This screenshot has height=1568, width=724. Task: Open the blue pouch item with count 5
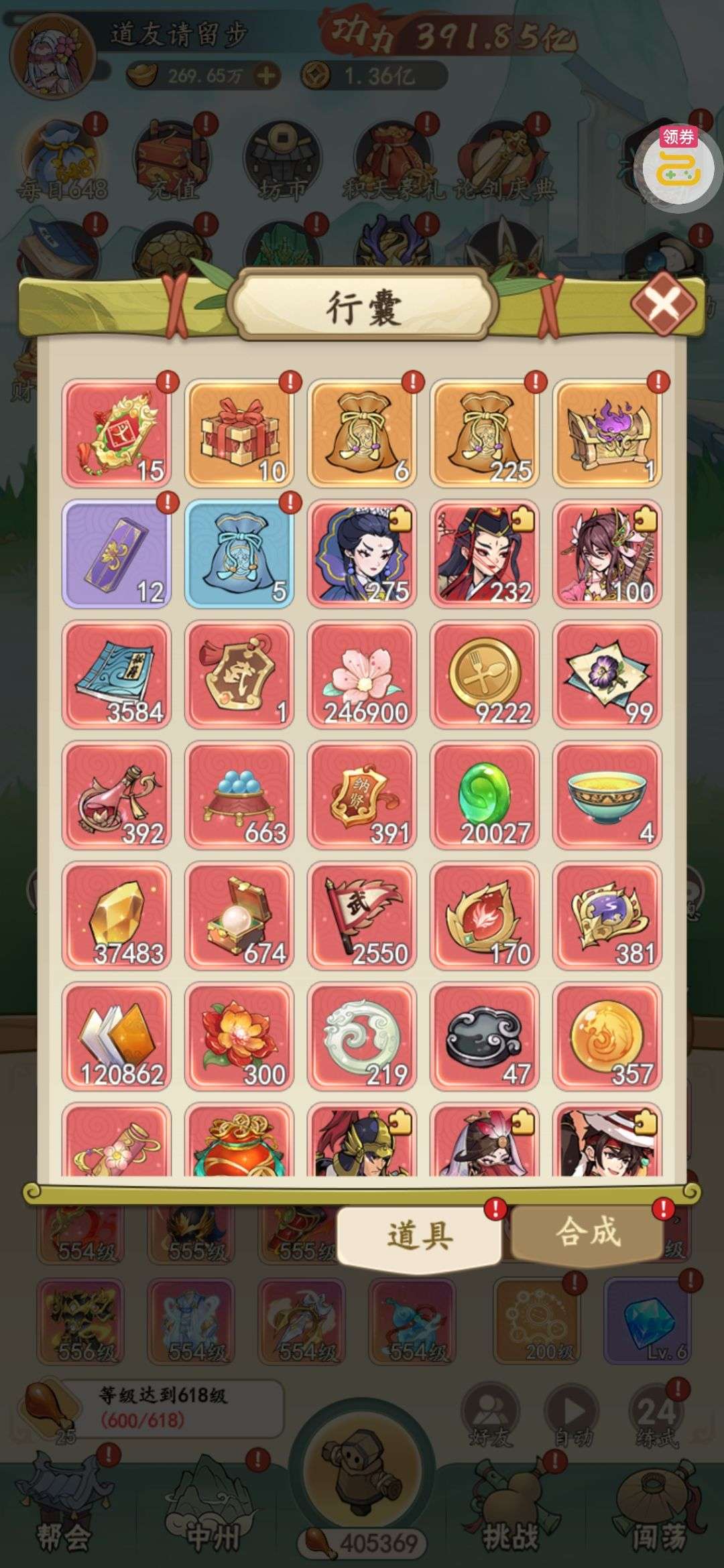click(x=239, y=553)
